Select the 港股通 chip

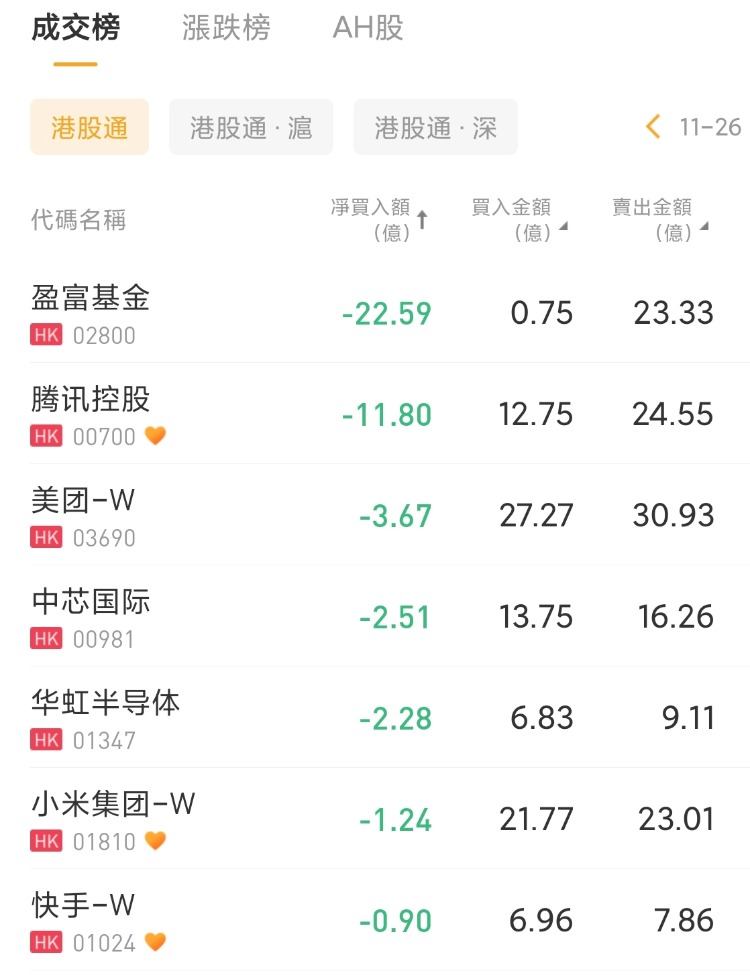89,127
